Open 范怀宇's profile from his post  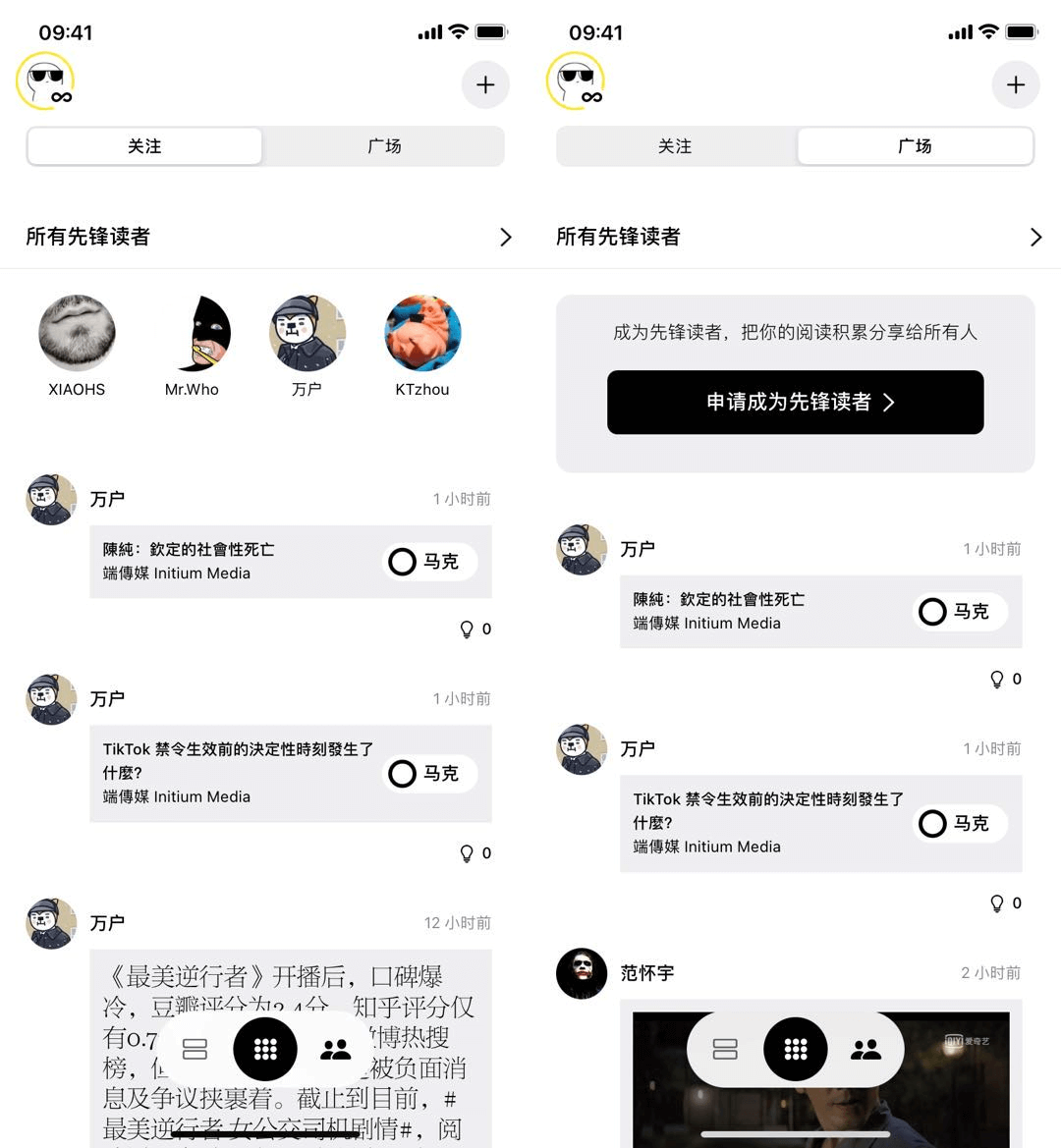click(582, 973)
